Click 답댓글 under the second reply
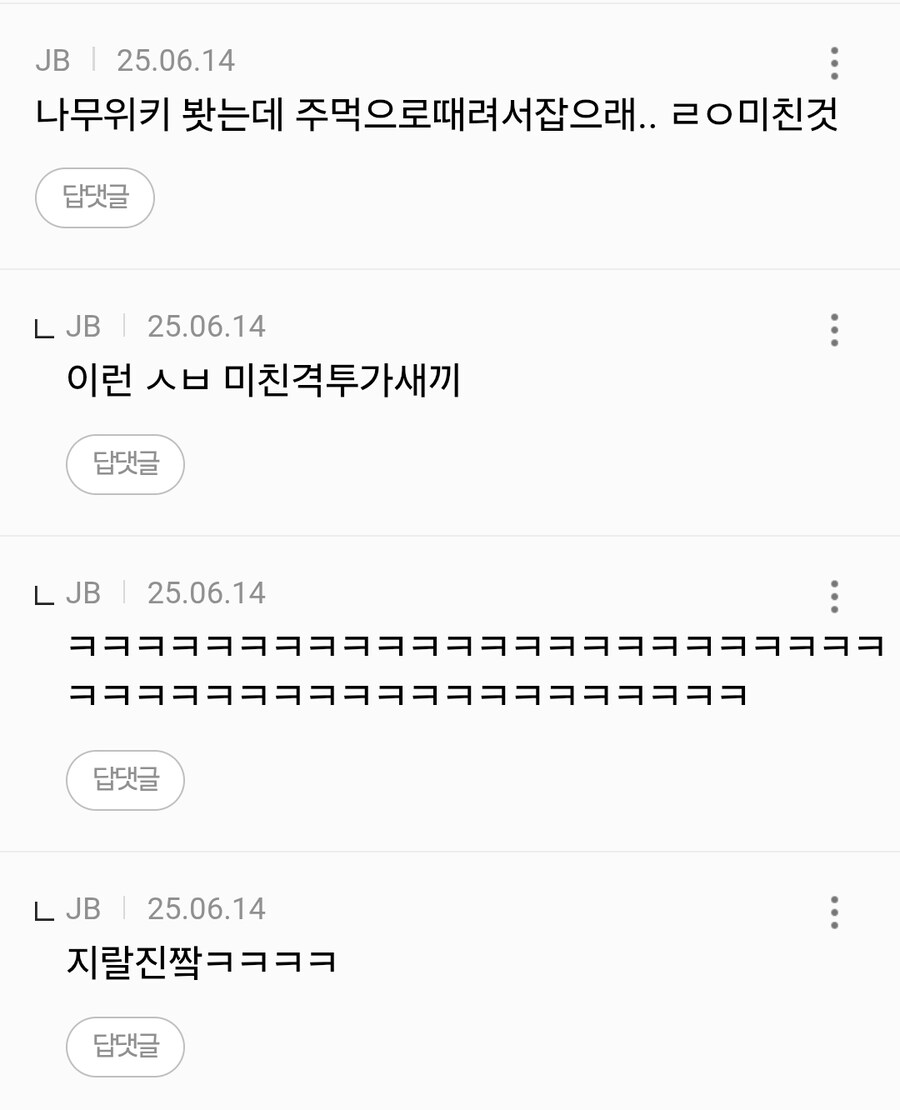 [125, 464]
